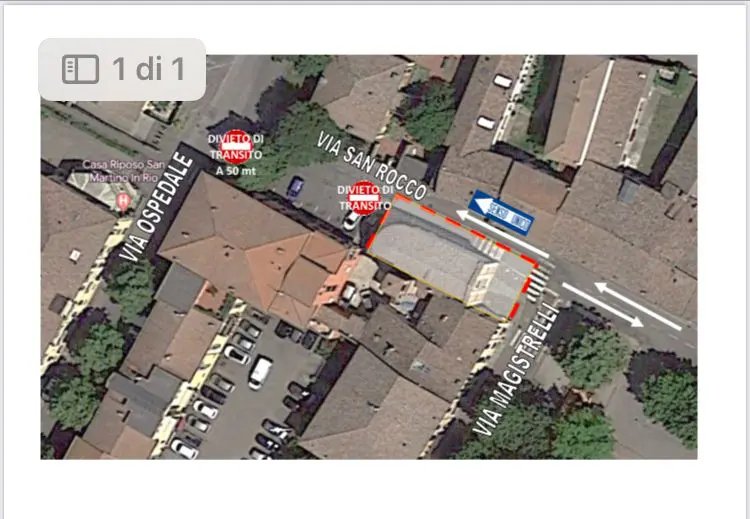This screenshot has width=750, height=519.
Task: Open the page sidebar from the 1 di 1 badge
Action: tap(80, 69)
